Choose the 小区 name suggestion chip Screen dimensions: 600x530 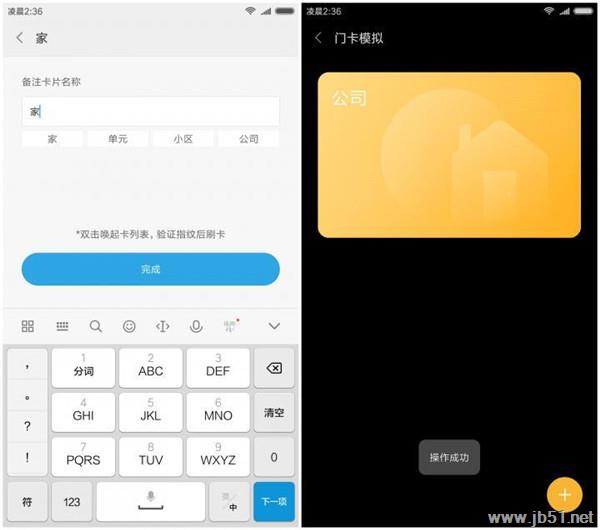[x=183, y=139]
